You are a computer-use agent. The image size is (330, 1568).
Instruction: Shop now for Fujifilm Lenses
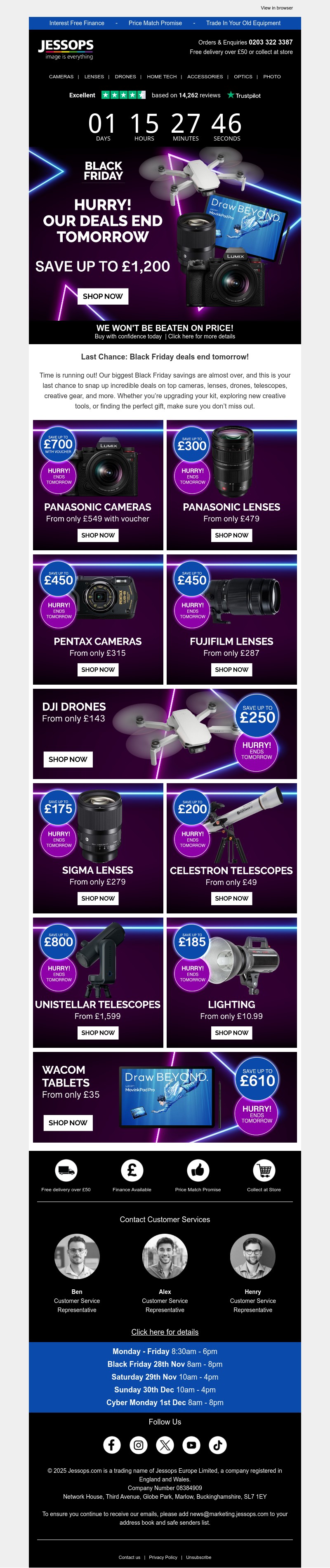231,669
